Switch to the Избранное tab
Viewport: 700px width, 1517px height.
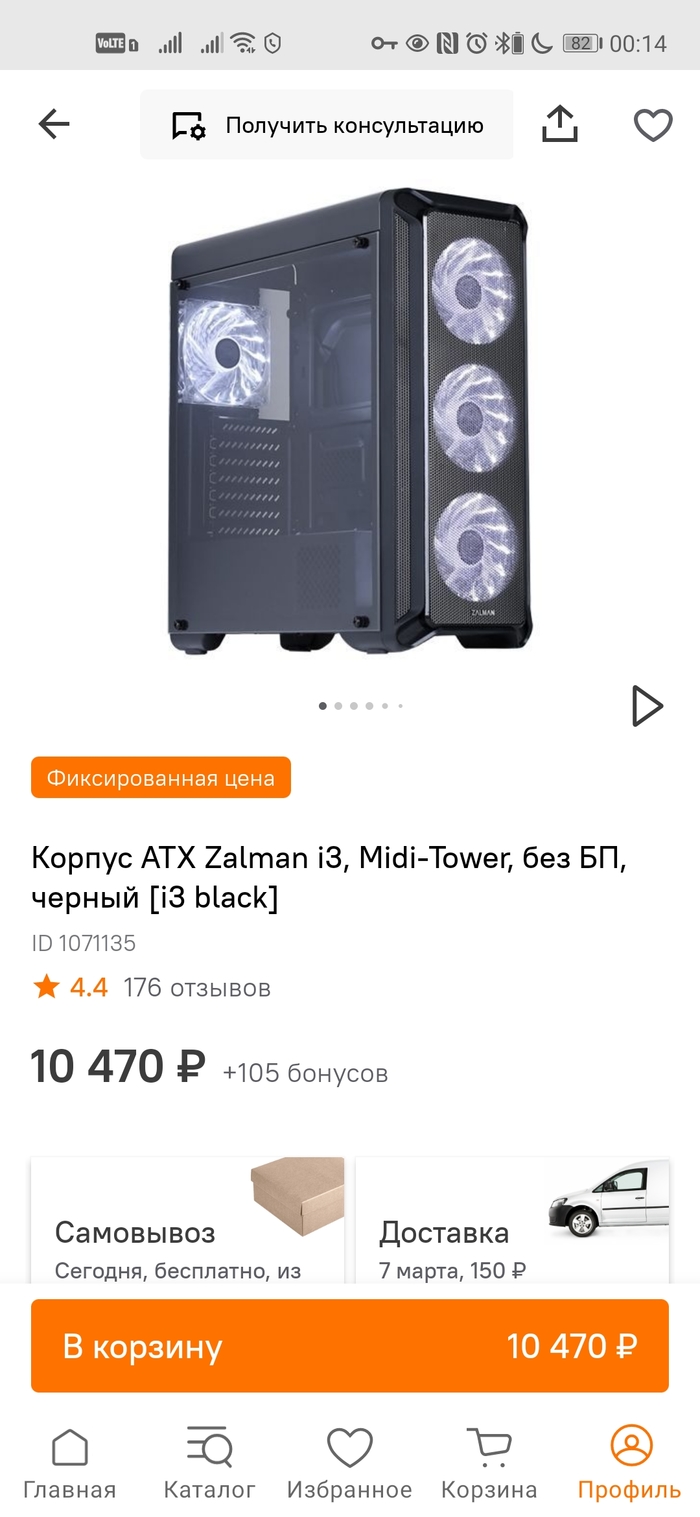349,1463
